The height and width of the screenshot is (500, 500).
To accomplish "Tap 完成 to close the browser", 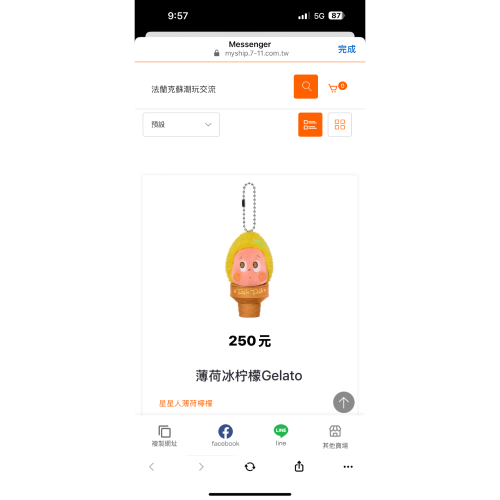I will tap(347, 49).
